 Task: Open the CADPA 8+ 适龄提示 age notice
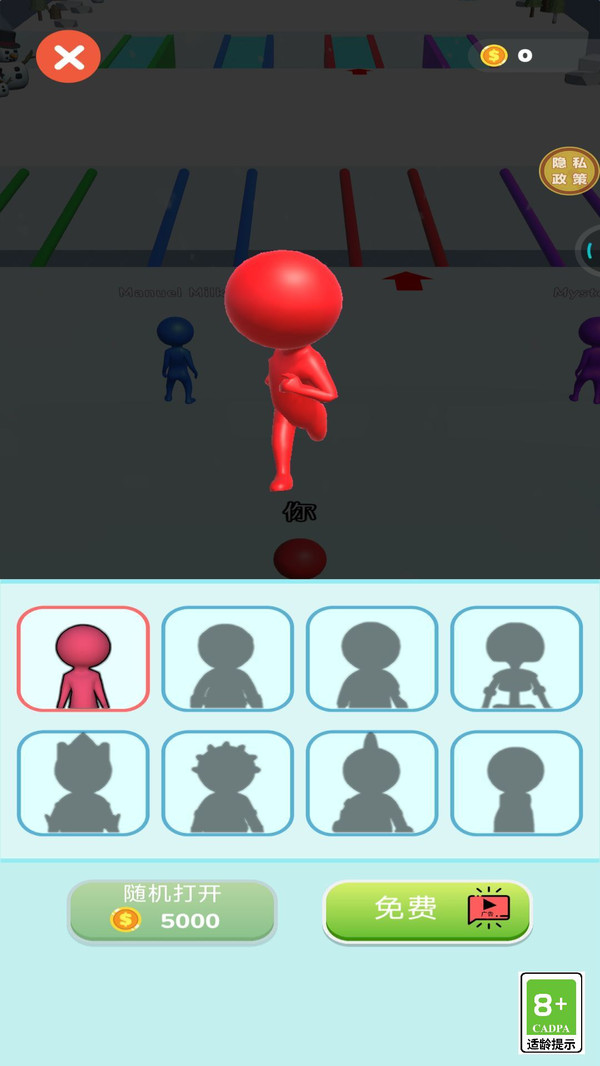pos(551,1011)
